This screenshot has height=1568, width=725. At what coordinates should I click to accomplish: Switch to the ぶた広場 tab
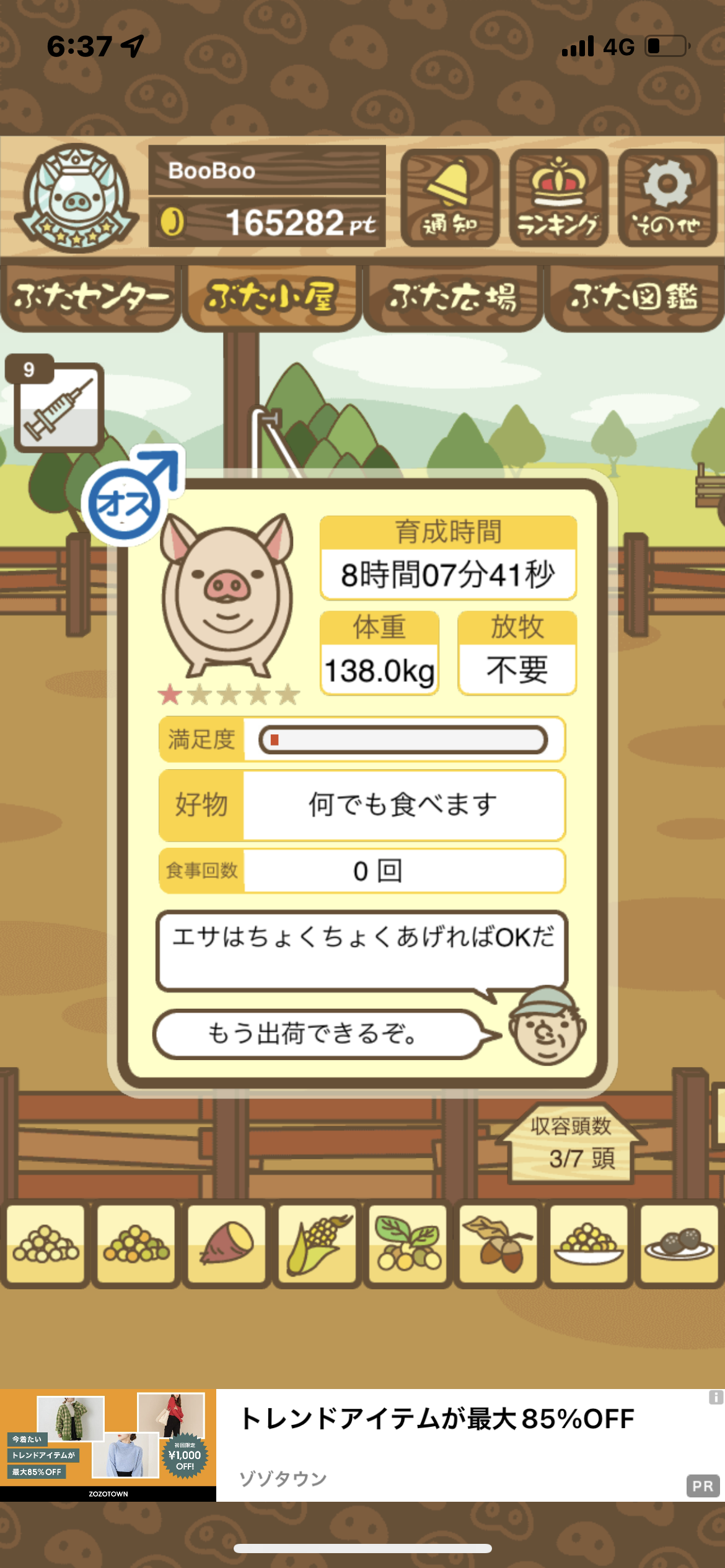pos(453,298)
